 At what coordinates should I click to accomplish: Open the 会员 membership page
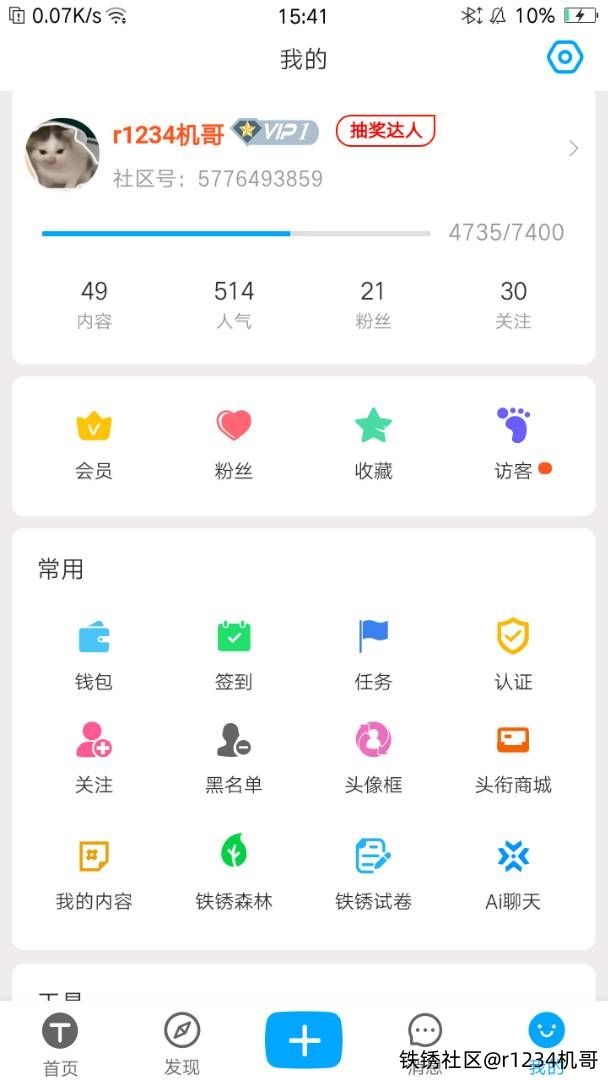pos(94,445)
